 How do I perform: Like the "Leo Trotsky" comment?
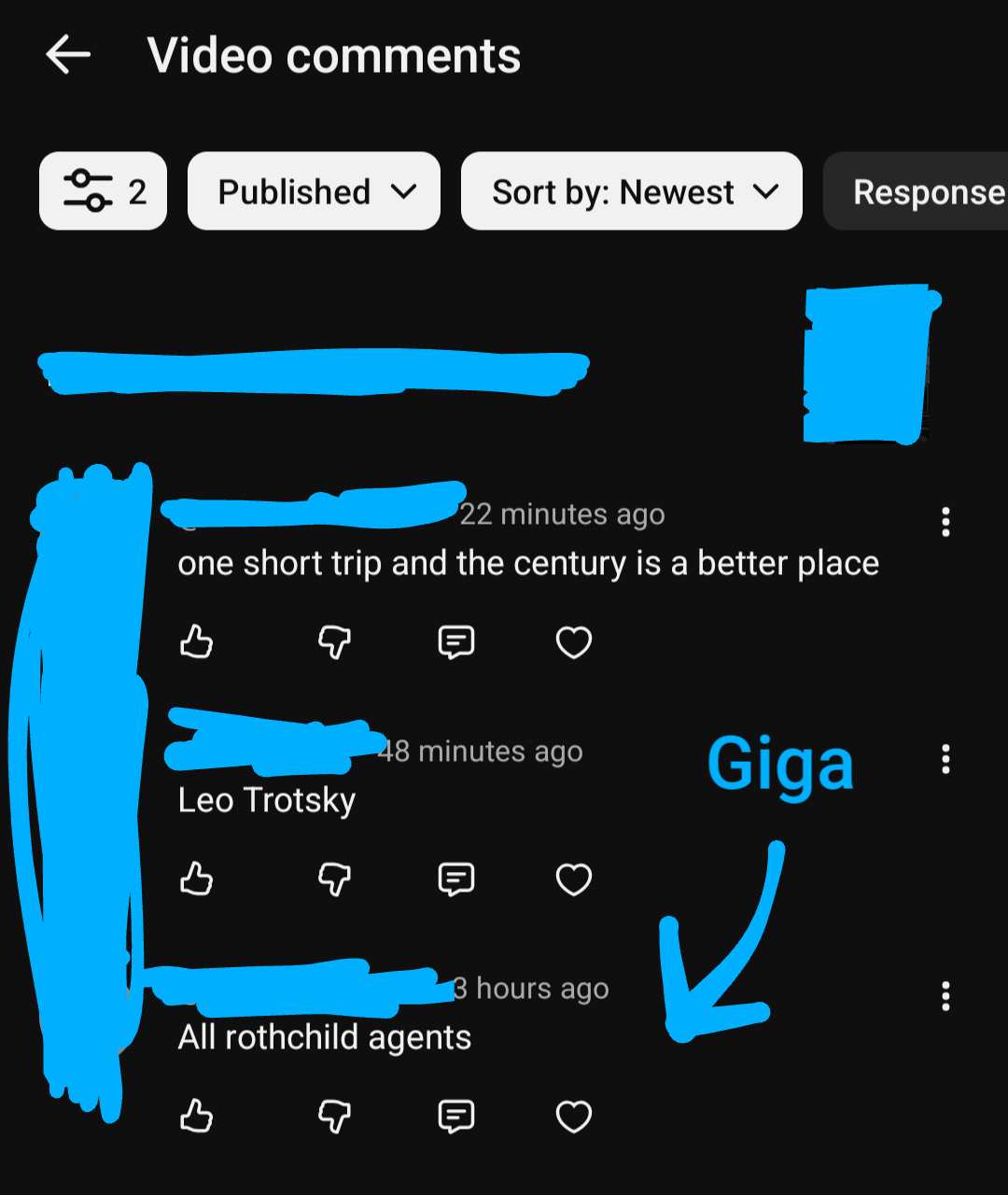click(x=196, y=879)
